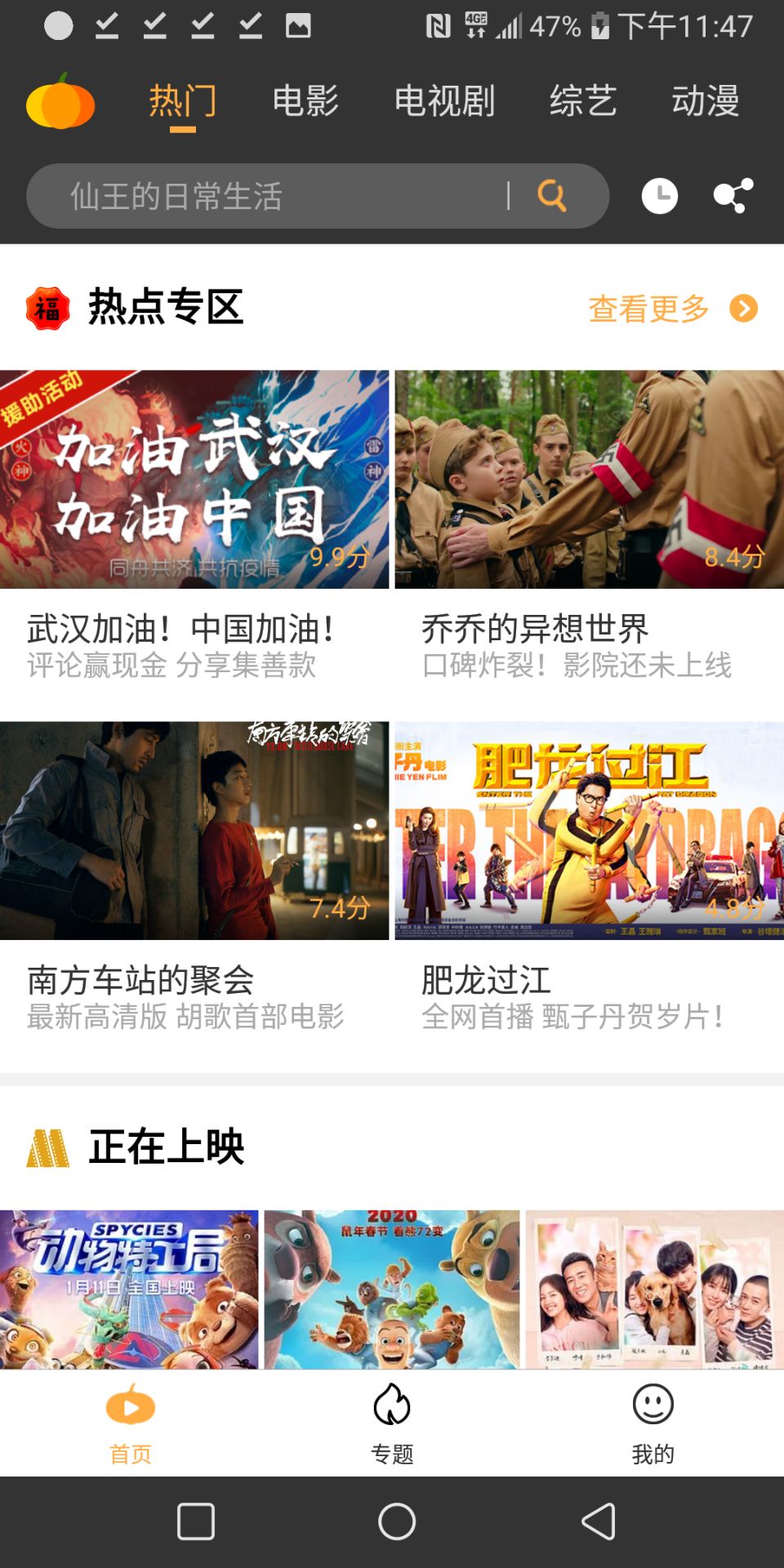
Task: Switch to the 电视剧 tab
Action: point(444,101)
